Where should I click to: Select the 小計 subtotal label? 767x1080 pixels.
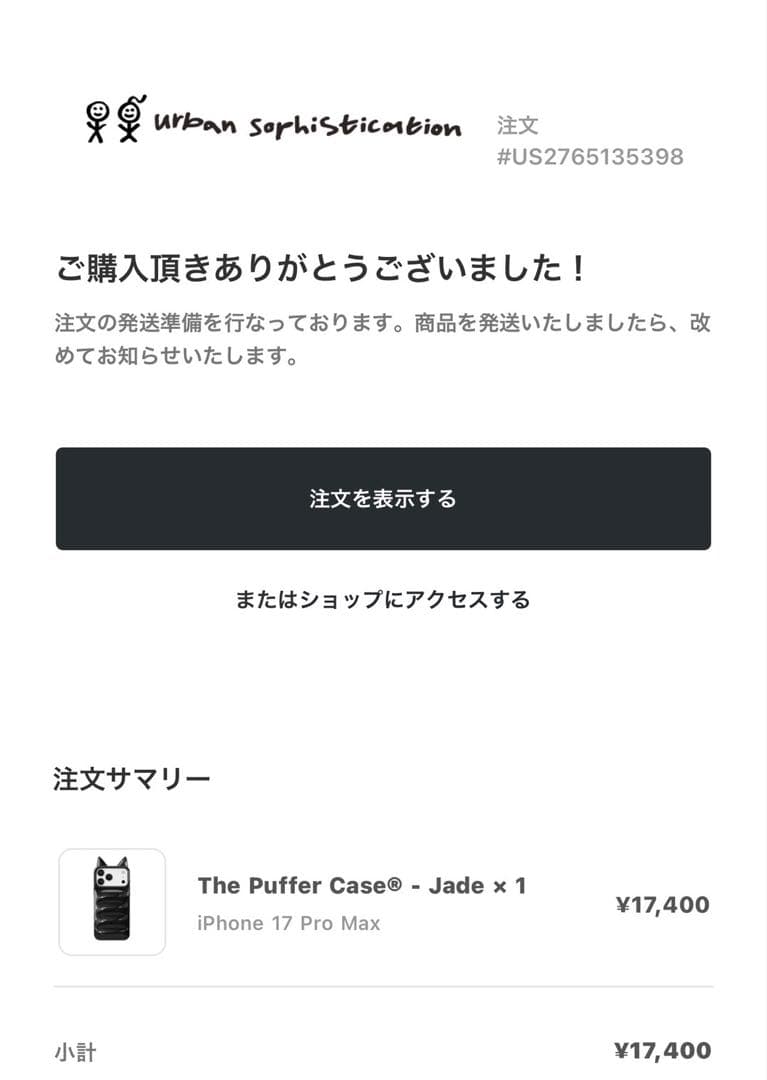click(74, 1052)
